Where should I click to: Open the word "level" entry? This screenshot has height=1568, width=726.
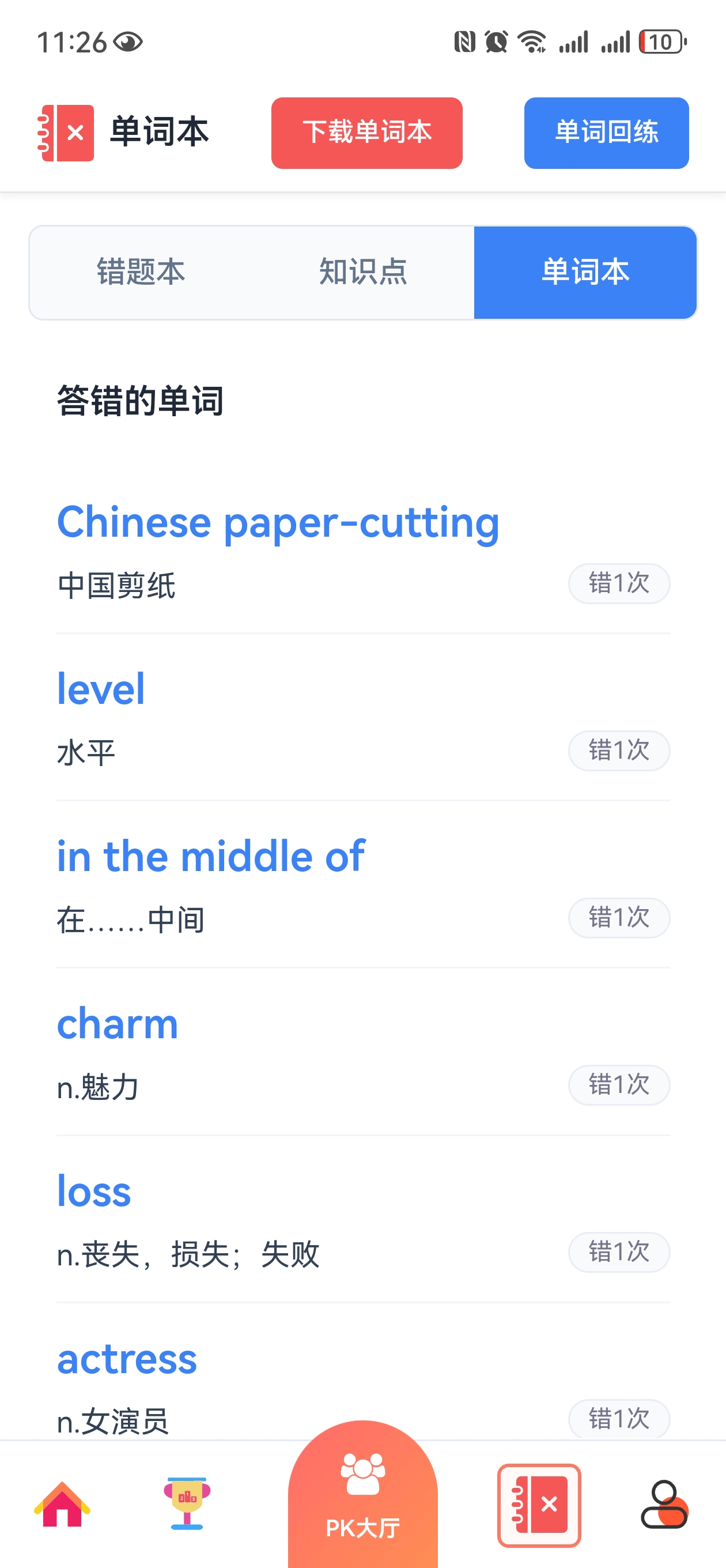coord(101,689)
